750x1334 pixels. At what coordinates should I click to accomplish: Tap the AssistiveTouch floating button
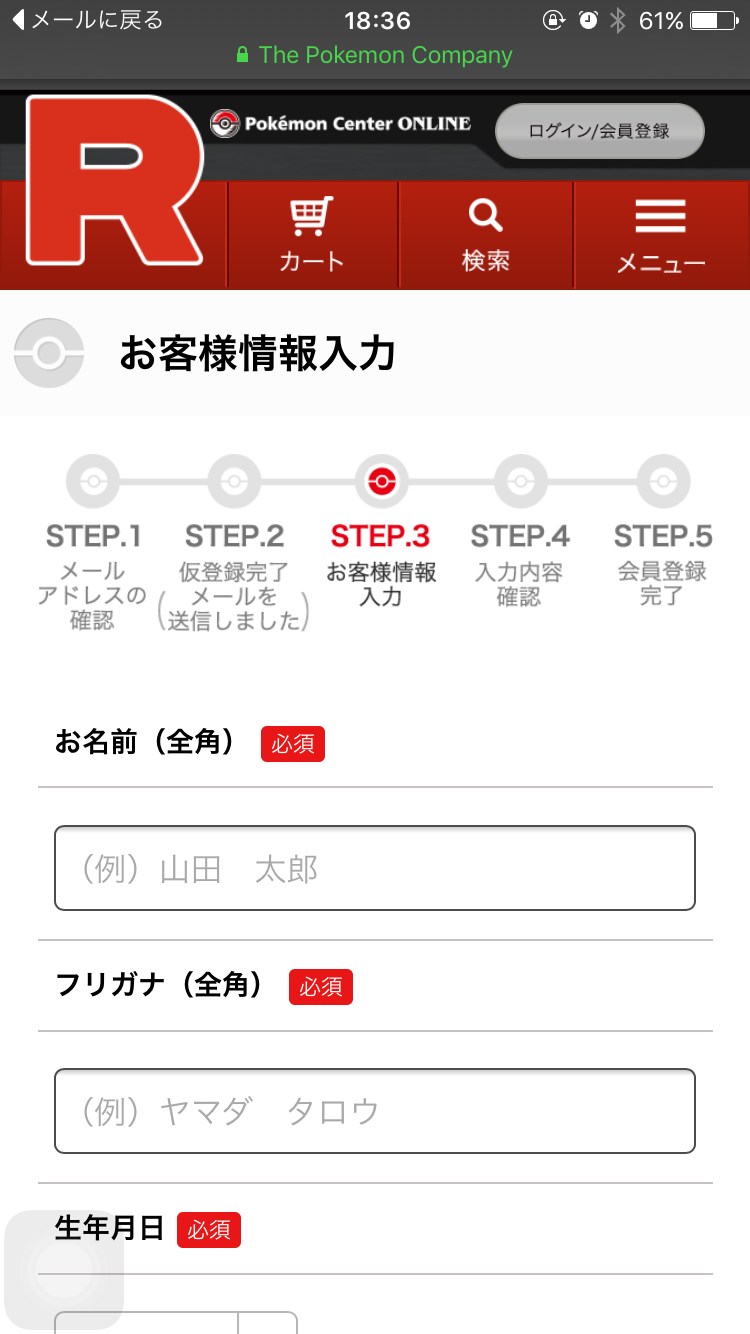tap(64, 1268)
